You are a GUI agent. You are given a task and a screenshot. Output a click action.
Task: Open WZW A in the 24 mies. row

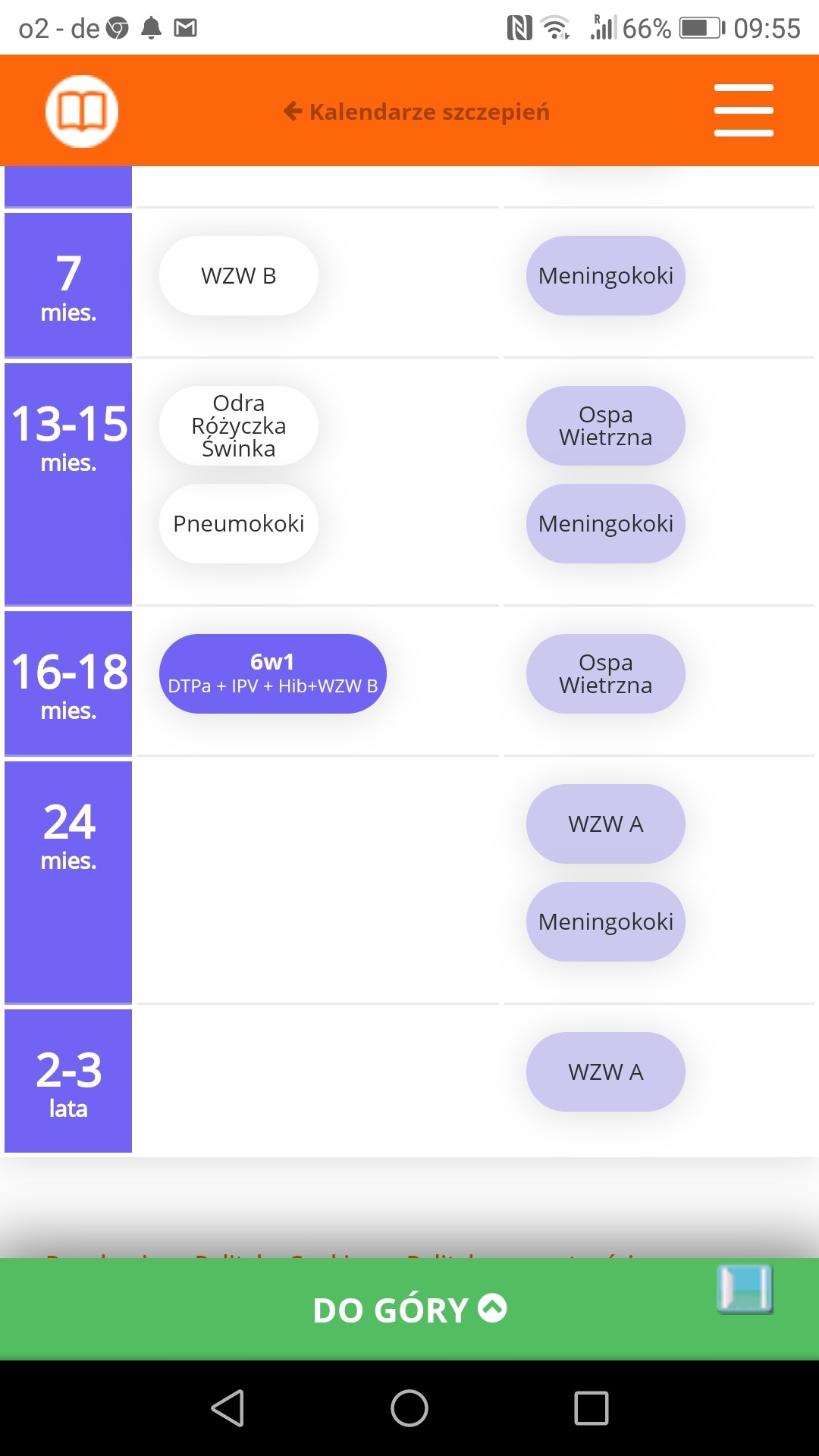(605, 824)
